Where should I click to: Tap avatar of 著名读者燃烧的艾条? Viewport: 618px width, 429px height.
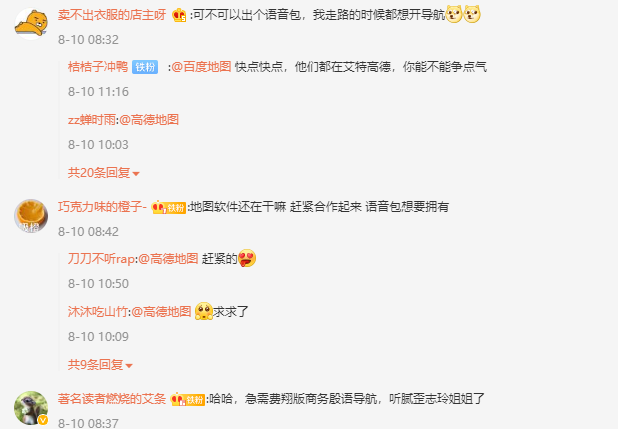point(30,408)
